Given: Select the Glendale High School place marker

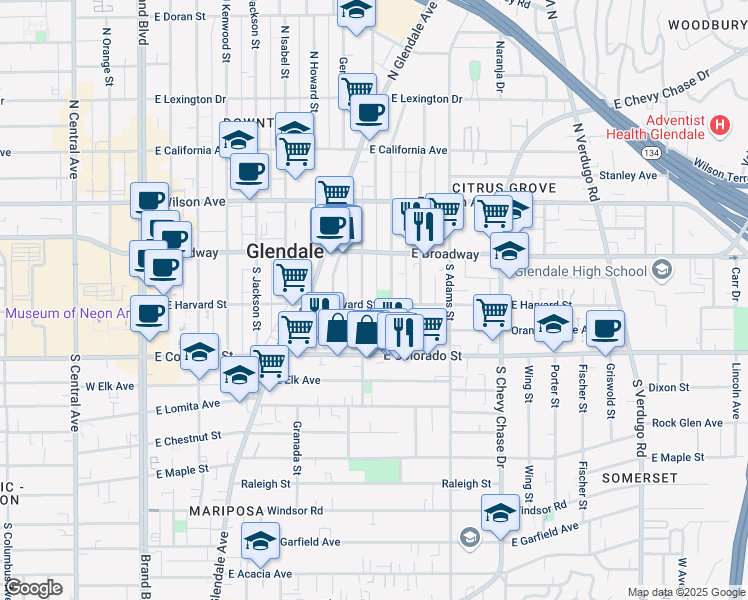Looking at the screenshot, I should [661, 270].
